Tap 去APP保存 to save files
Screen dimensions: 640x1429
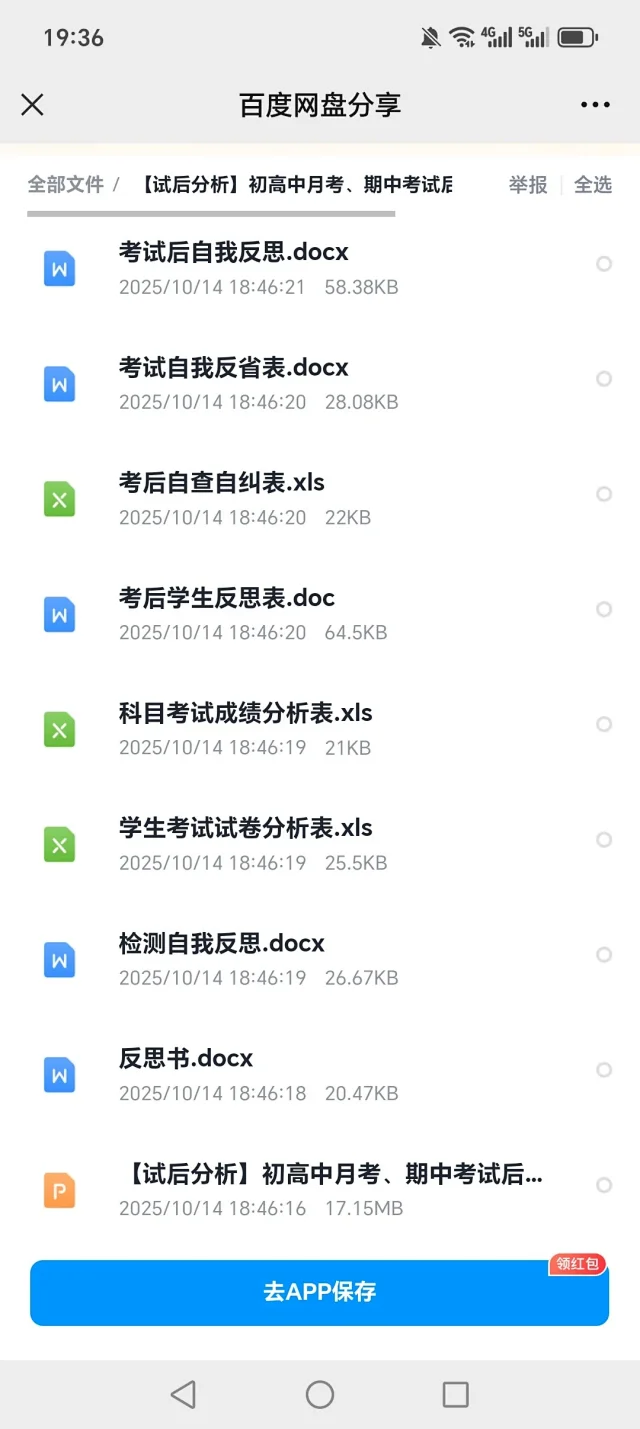click(319, 1292)
